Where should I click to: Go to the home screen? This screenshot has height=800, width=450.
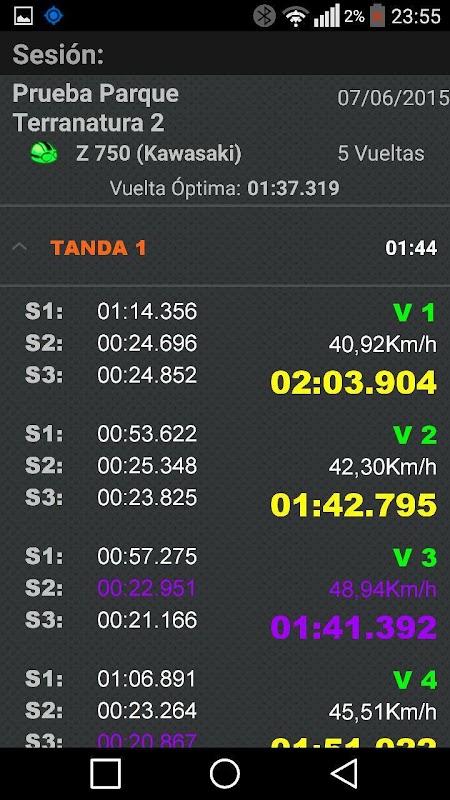click(224, 773)
